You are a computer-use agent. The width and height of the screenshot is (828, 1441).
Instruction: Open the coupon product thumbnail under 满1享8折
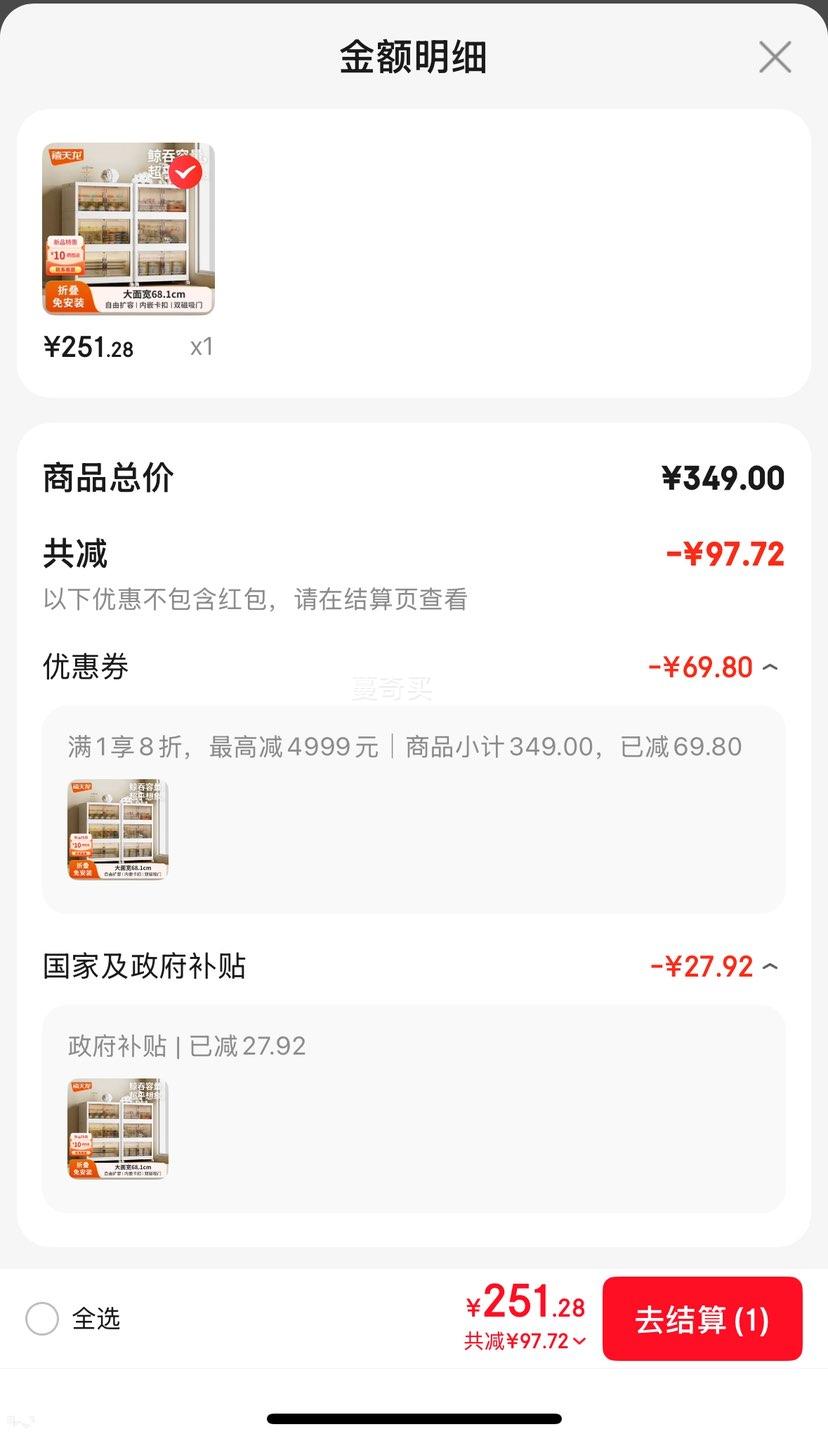(117, 829)
